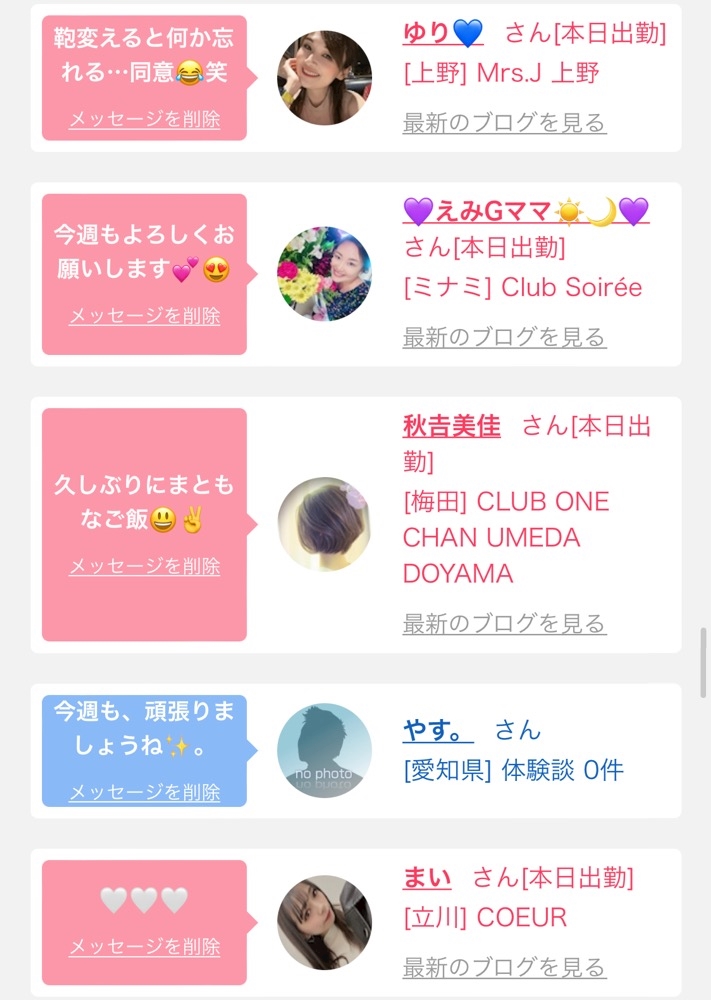The height and width of the screenshot is (1000, 711).
Task: Tap まい's profile photo
Action: tap(325, 922)
